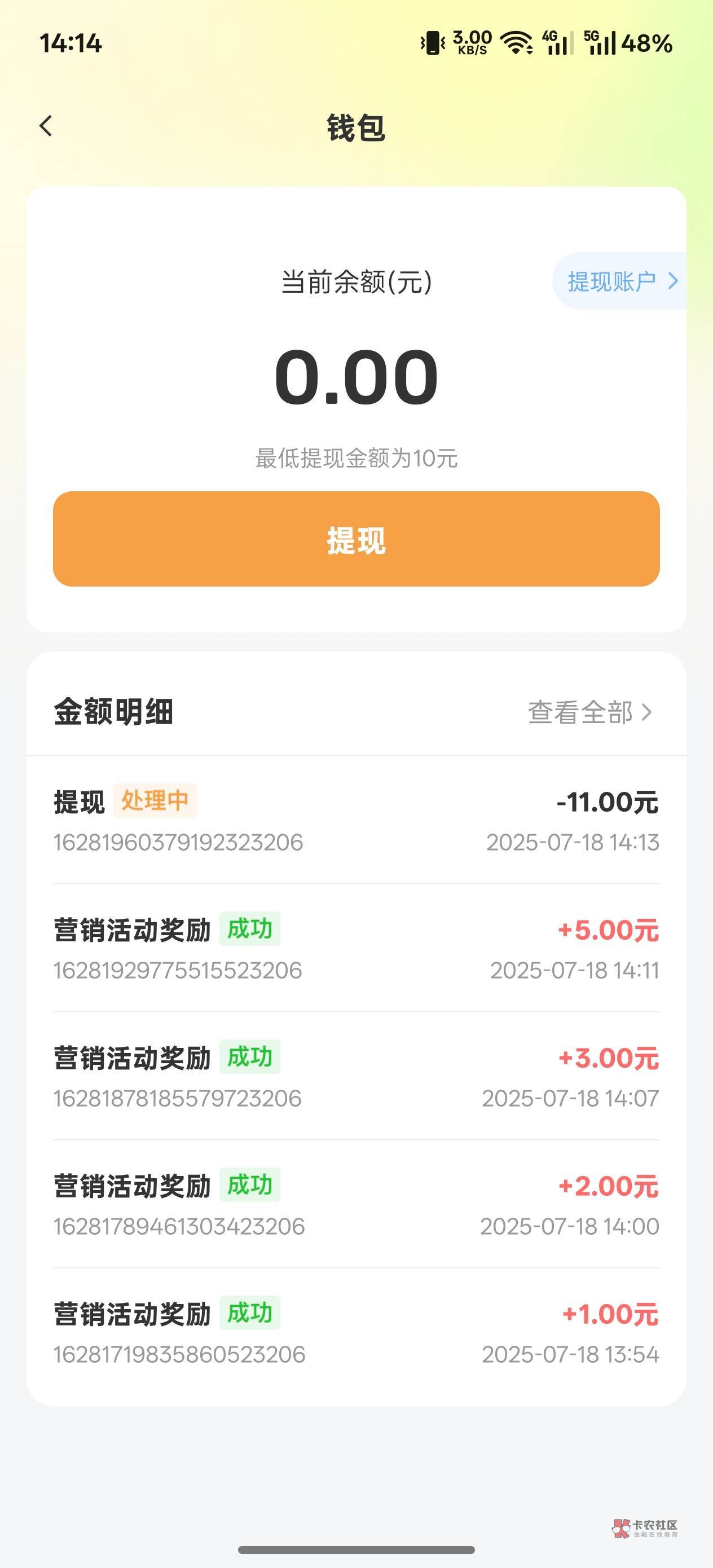
Task: Tap the orange 提现 withdraw button
Action: pyautogui.click(x=356, y=539)
